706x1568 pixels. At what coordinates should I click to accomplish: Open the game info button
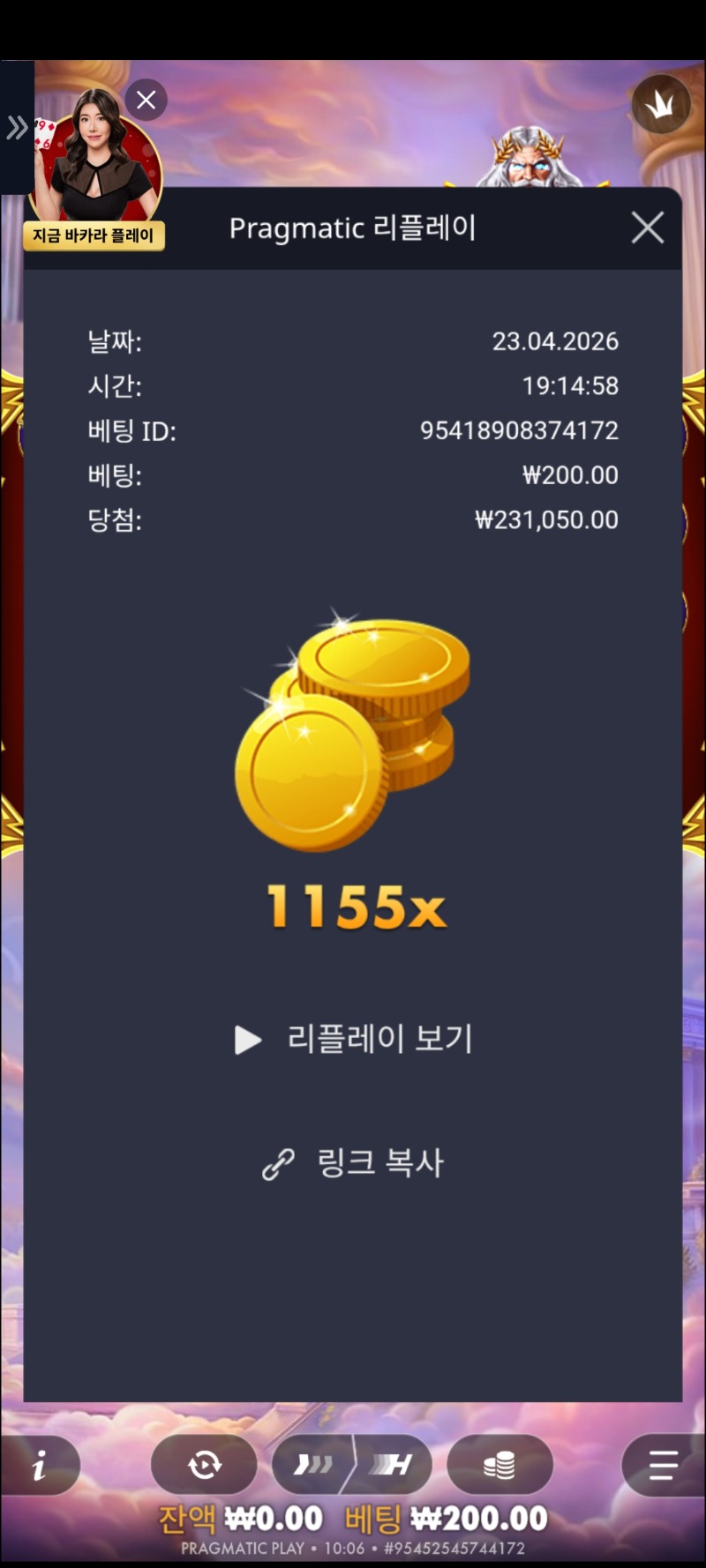40,1465
